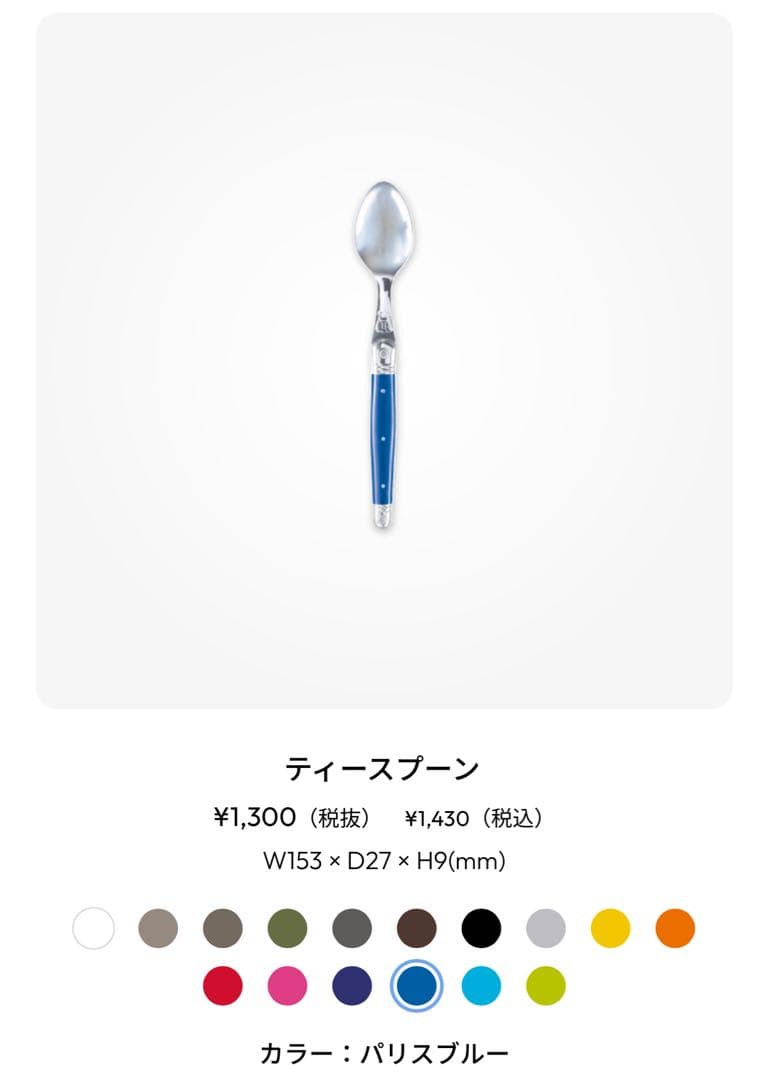Image resolution: width=769 pixels, height=1080 pixels.
Task: Click the カラー：パリスブルー color label
Action: [384, 1050]
